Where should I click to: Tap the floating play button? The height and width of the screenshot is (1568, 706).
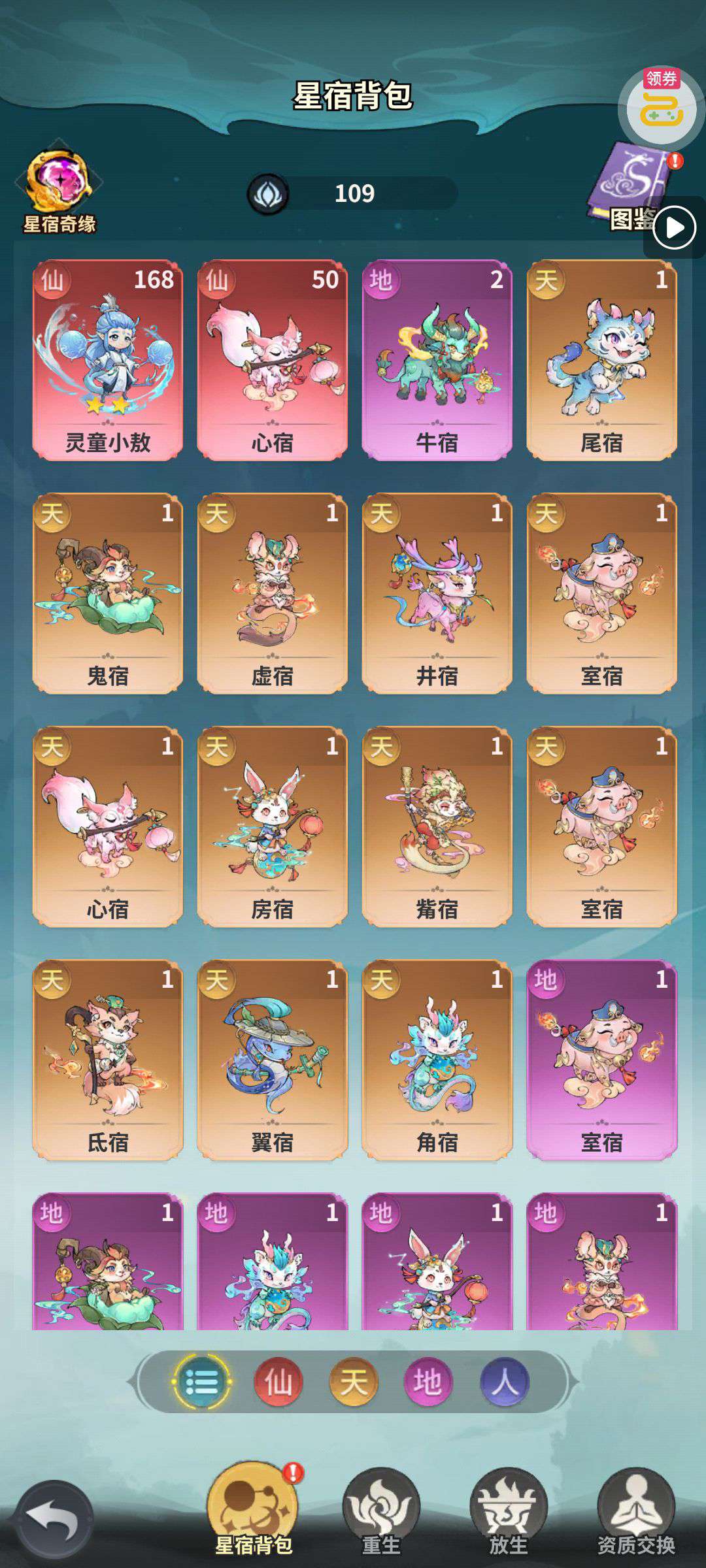[675, 227]
